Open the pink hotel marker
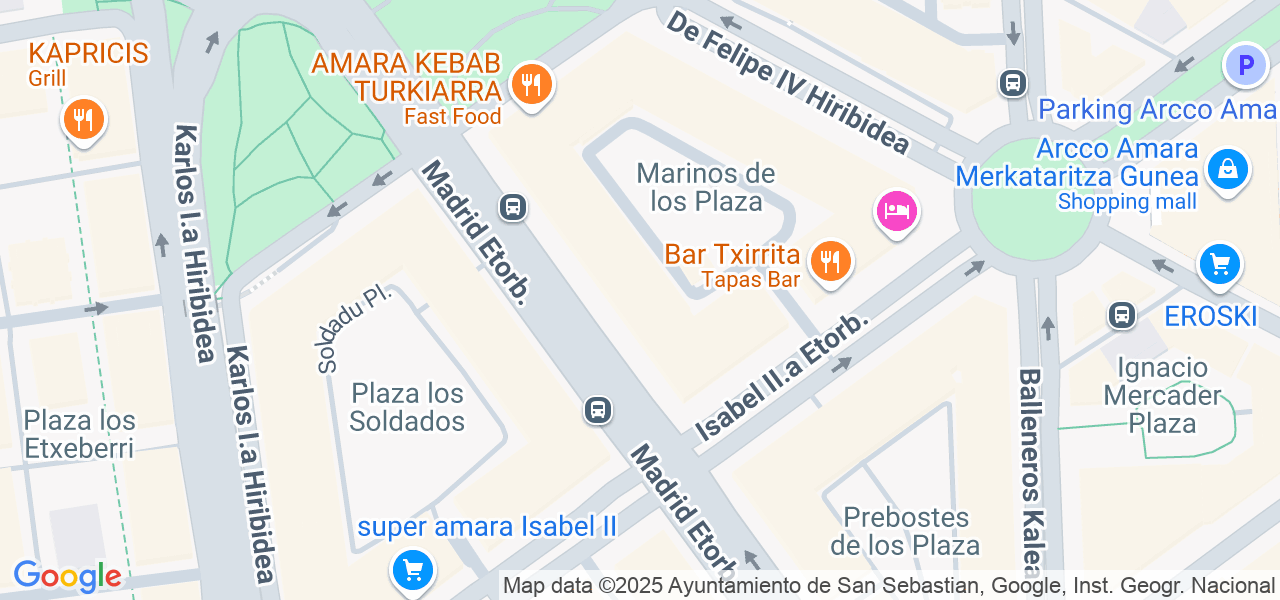Screen dimensions: 1280x600 tap(896, 211)
